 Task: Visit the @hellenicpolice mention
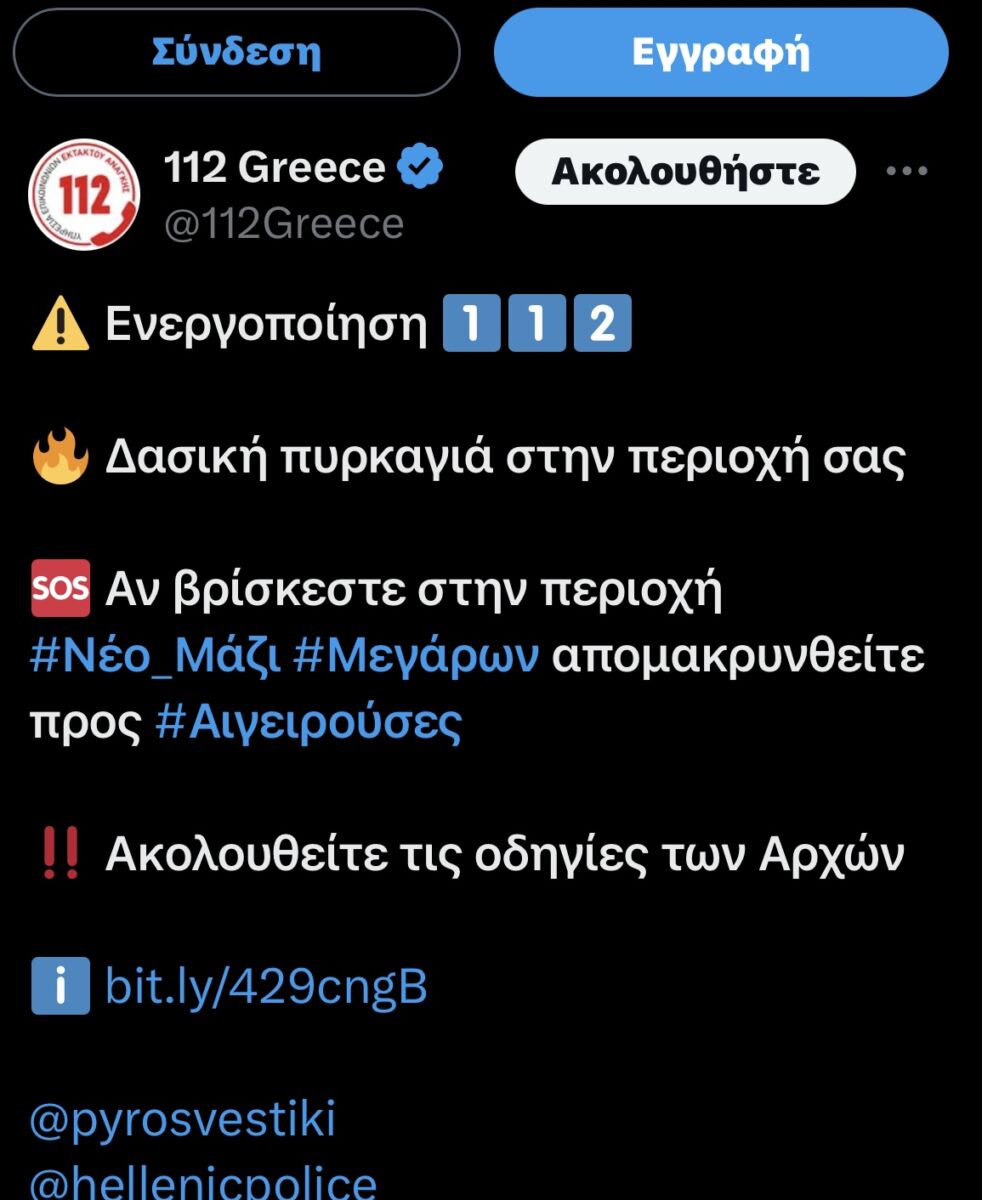pos(203,1182)
